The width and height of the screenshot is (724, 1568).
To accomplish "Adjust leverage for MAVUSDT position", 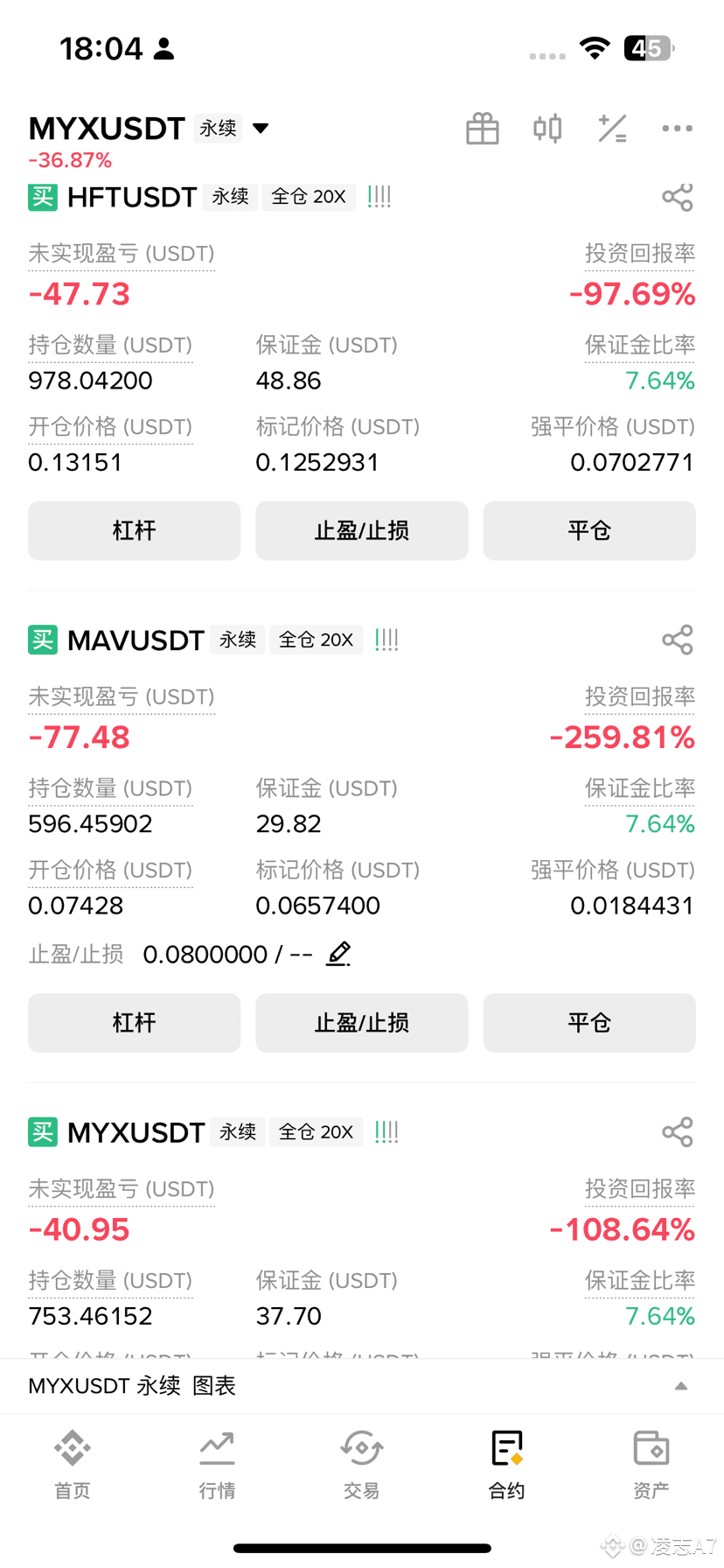I will pyautogui.click(x=134, y=1022).
